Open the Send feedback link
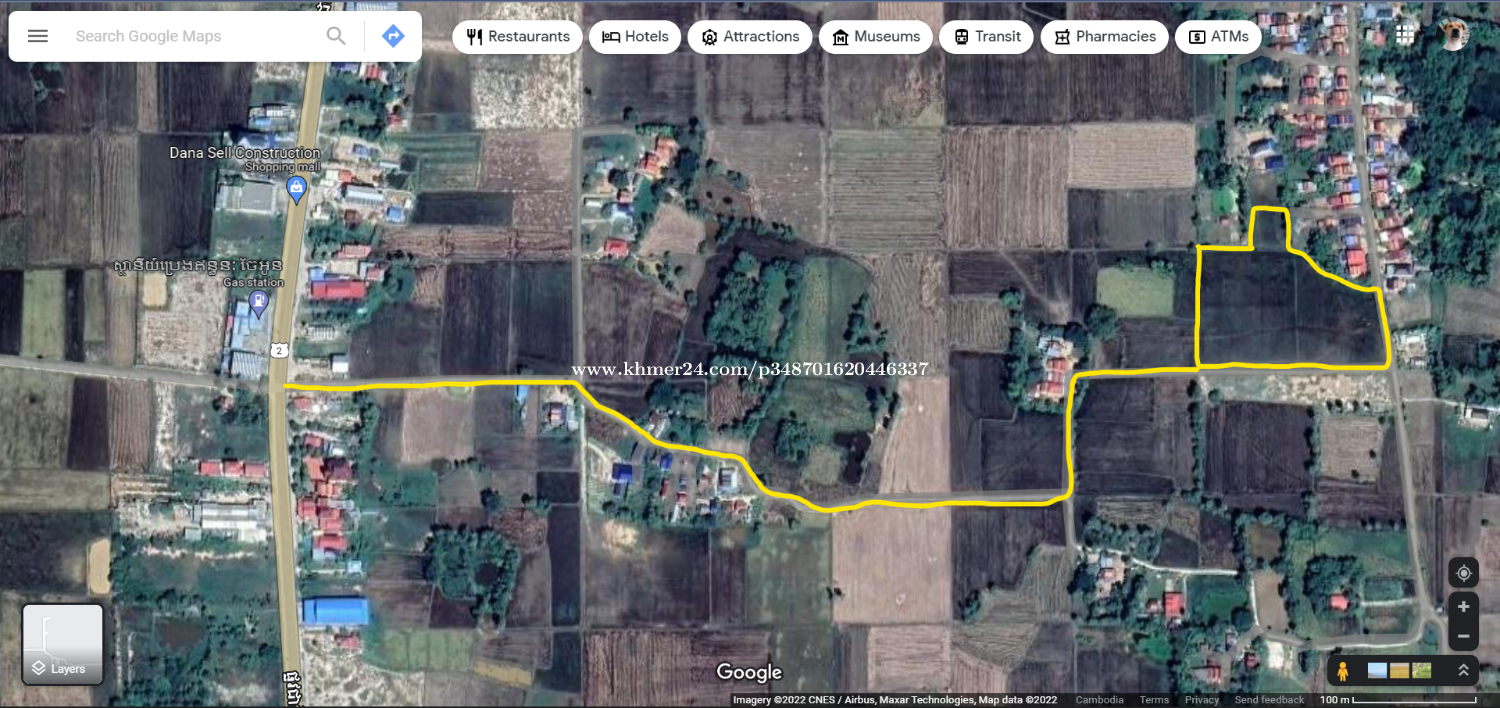 [1269, 700]
